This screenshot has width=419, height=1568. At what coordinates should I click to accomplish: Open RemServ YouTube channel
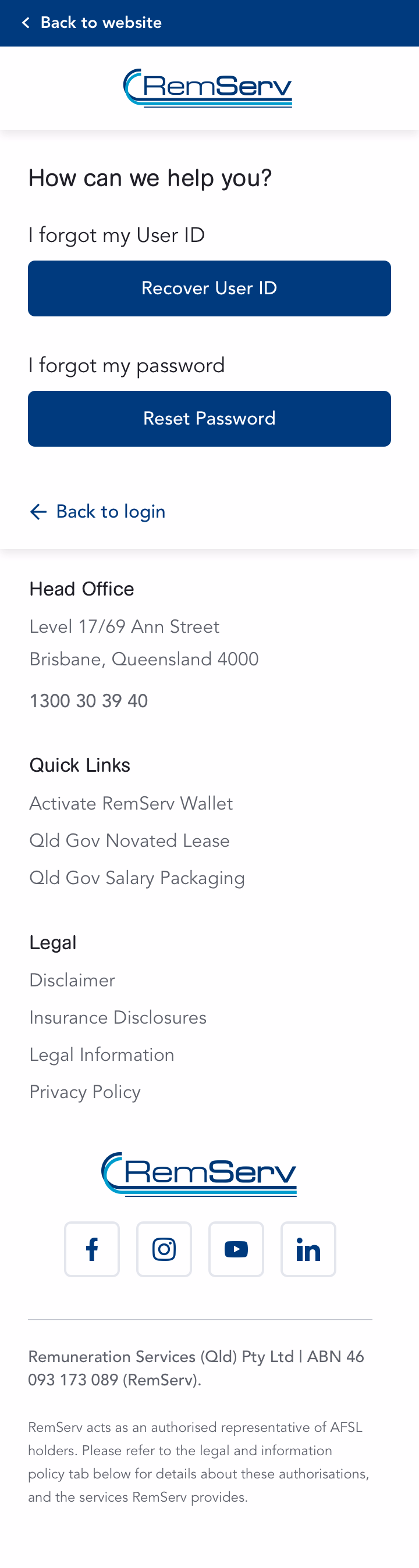(236, 1249)
